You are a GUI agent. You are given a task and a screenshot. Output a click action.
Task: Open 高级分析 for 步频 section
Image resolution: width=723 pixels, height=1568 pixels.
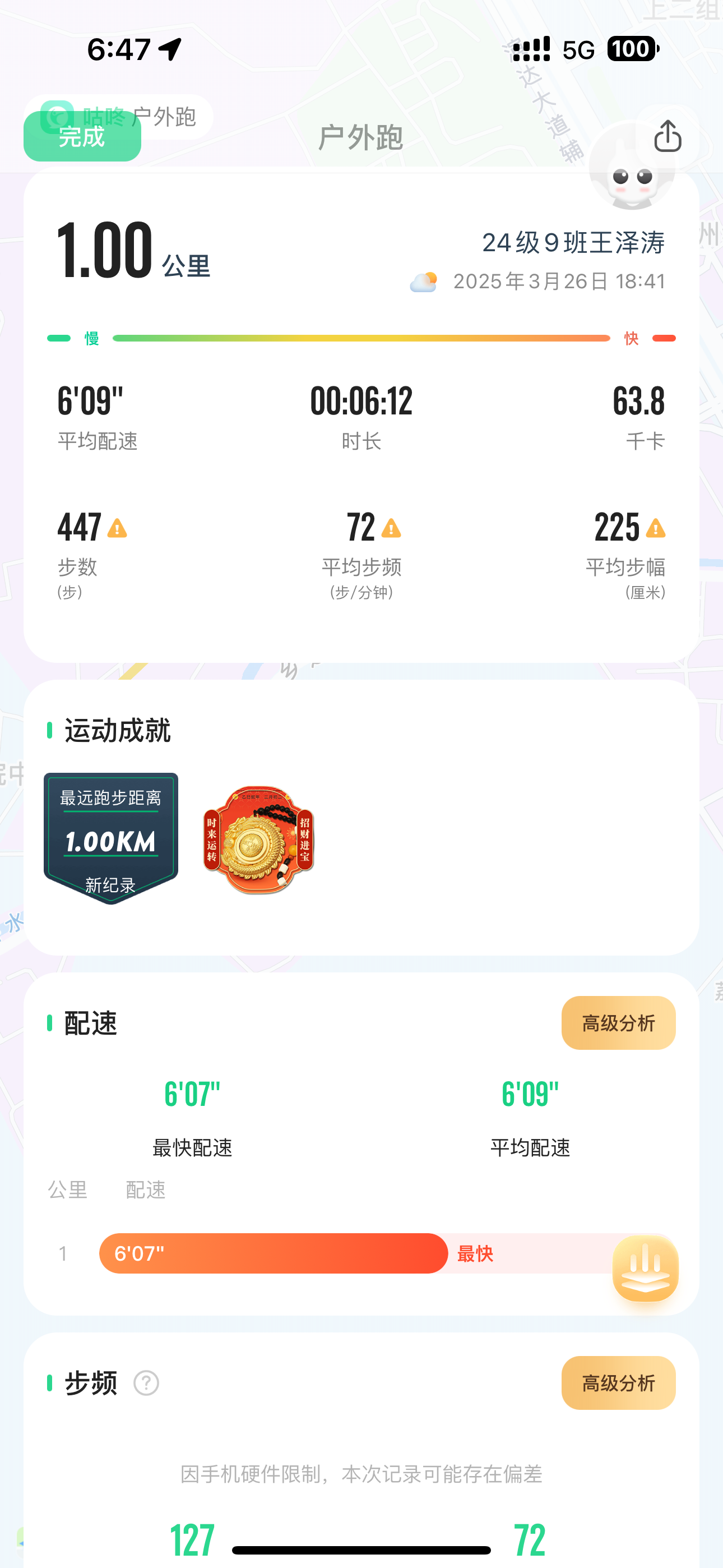[618, 1382]
